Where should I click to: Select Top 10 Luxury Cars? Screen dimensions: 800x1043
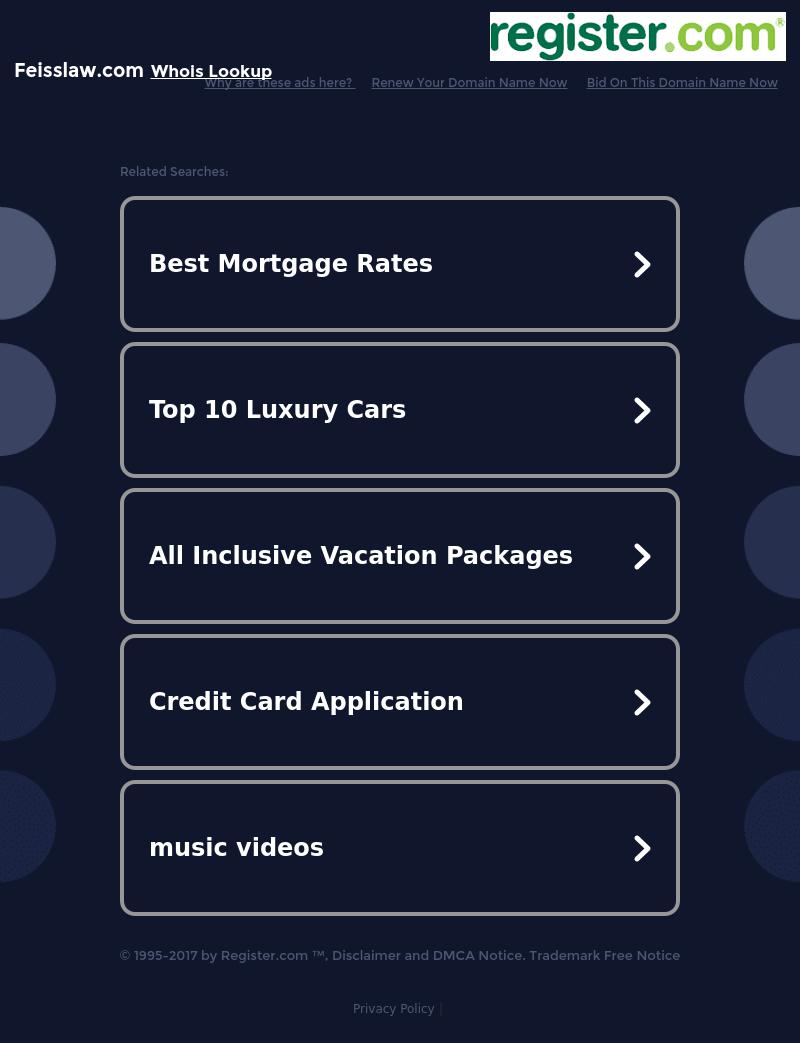(x=399, y=410)
